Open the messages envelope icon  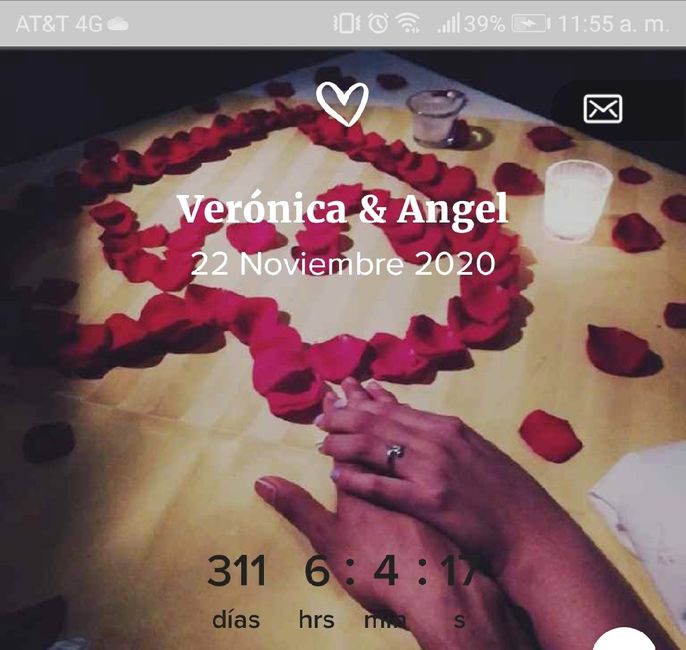(603, 109)
